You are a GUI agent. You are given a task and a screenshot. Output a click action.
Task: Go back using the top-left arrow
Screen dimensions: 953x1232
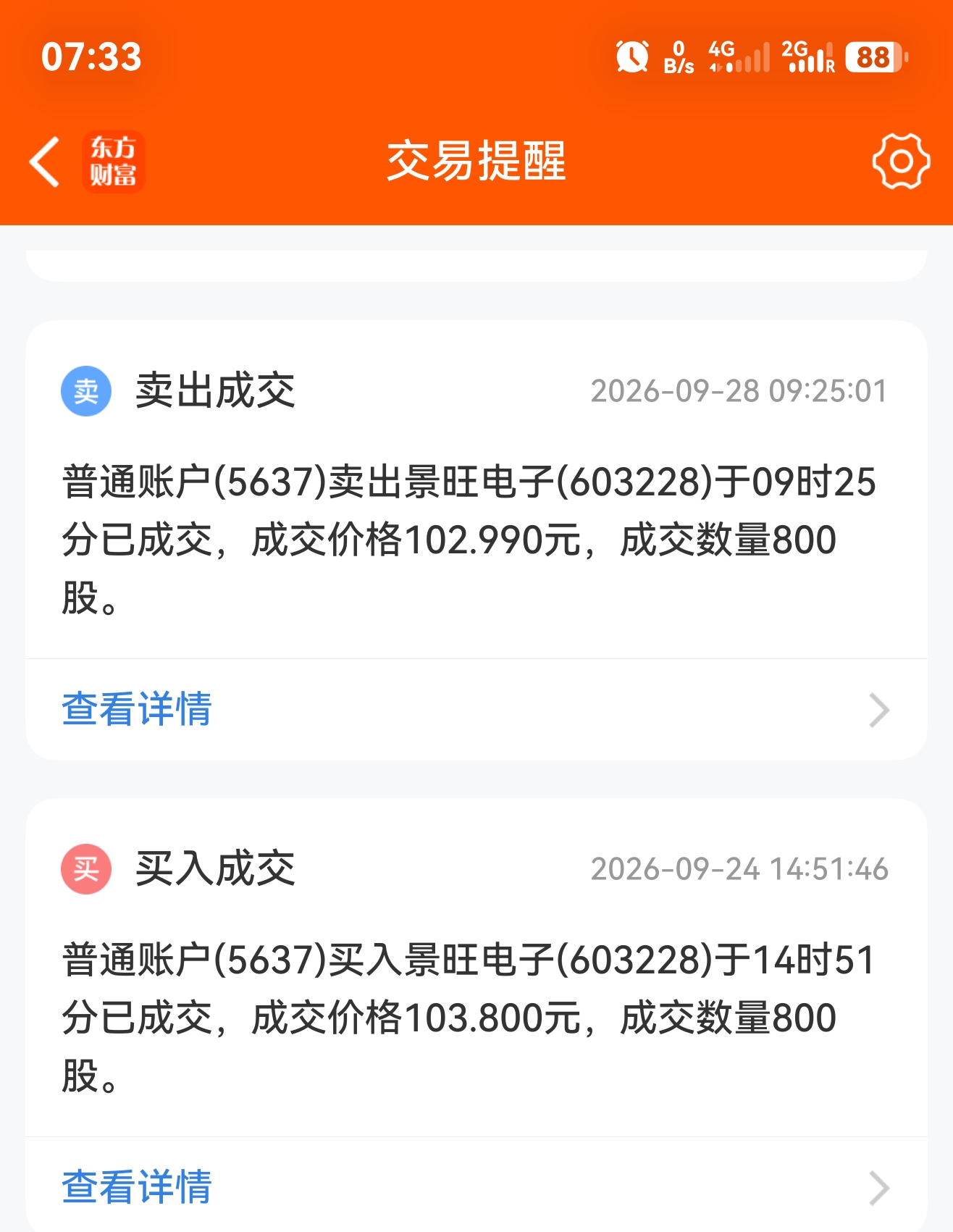click(45, 162)
